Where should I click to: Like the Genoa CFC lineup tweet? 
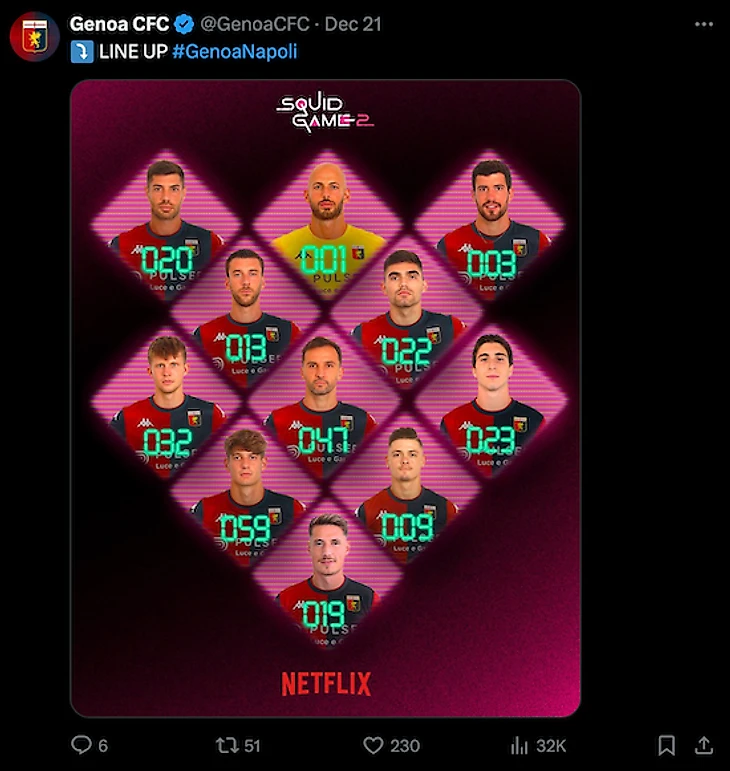pos(374,745)
